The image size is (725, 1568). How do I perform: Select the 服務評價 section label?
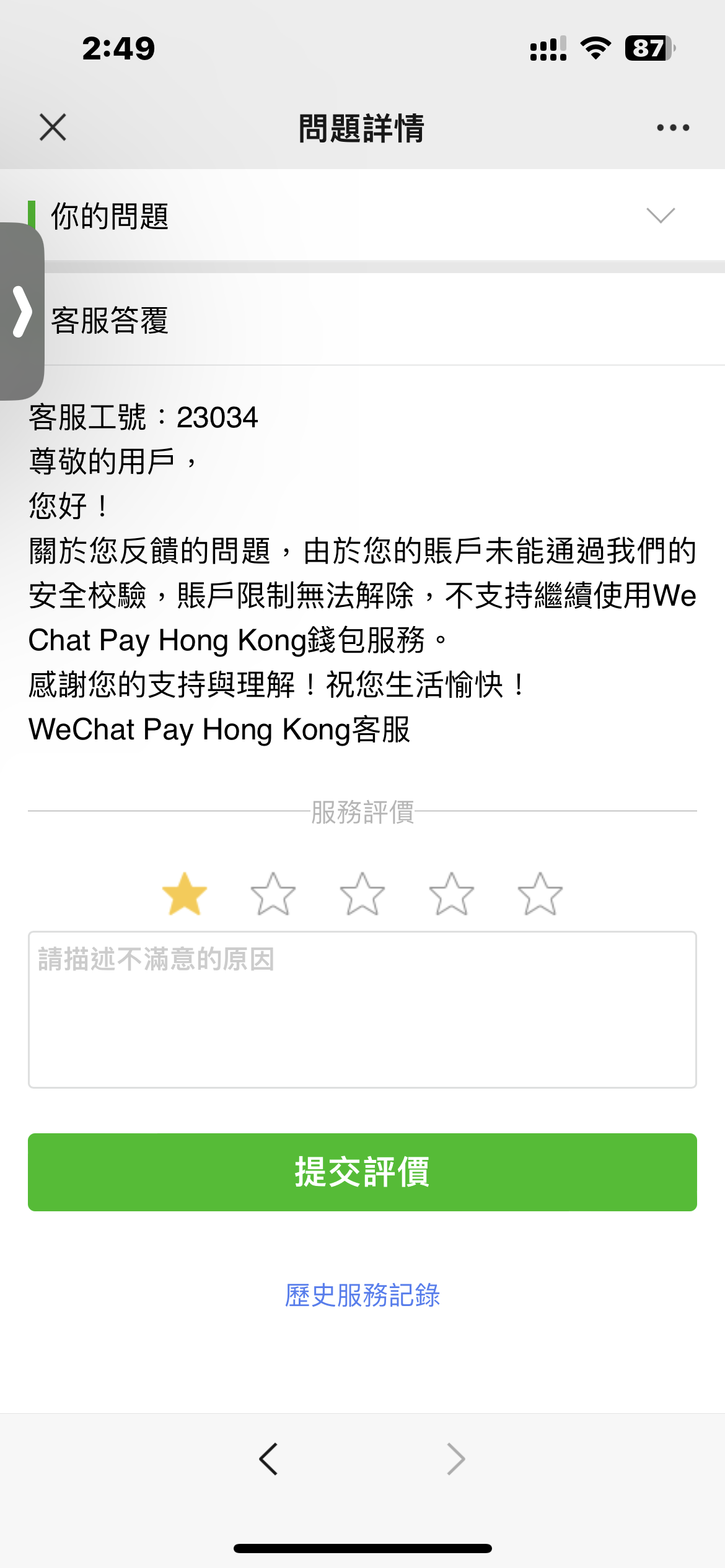pyautogui.click(x=362, y=815)
